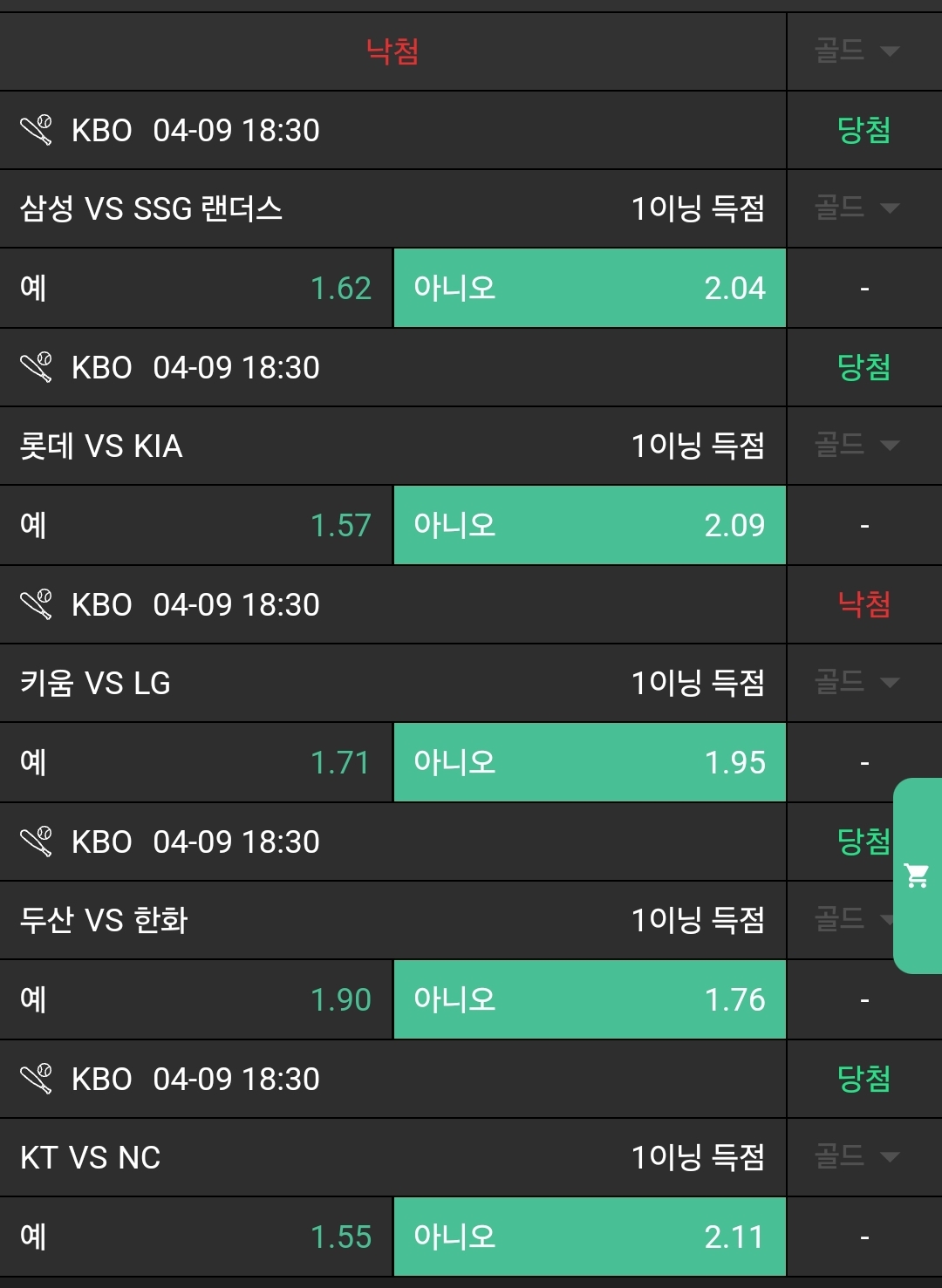Select 아니오 odds 2.09 for 롯데 VS KIA
Viewport: 942px width, 1288px height.
coord(590,526)
